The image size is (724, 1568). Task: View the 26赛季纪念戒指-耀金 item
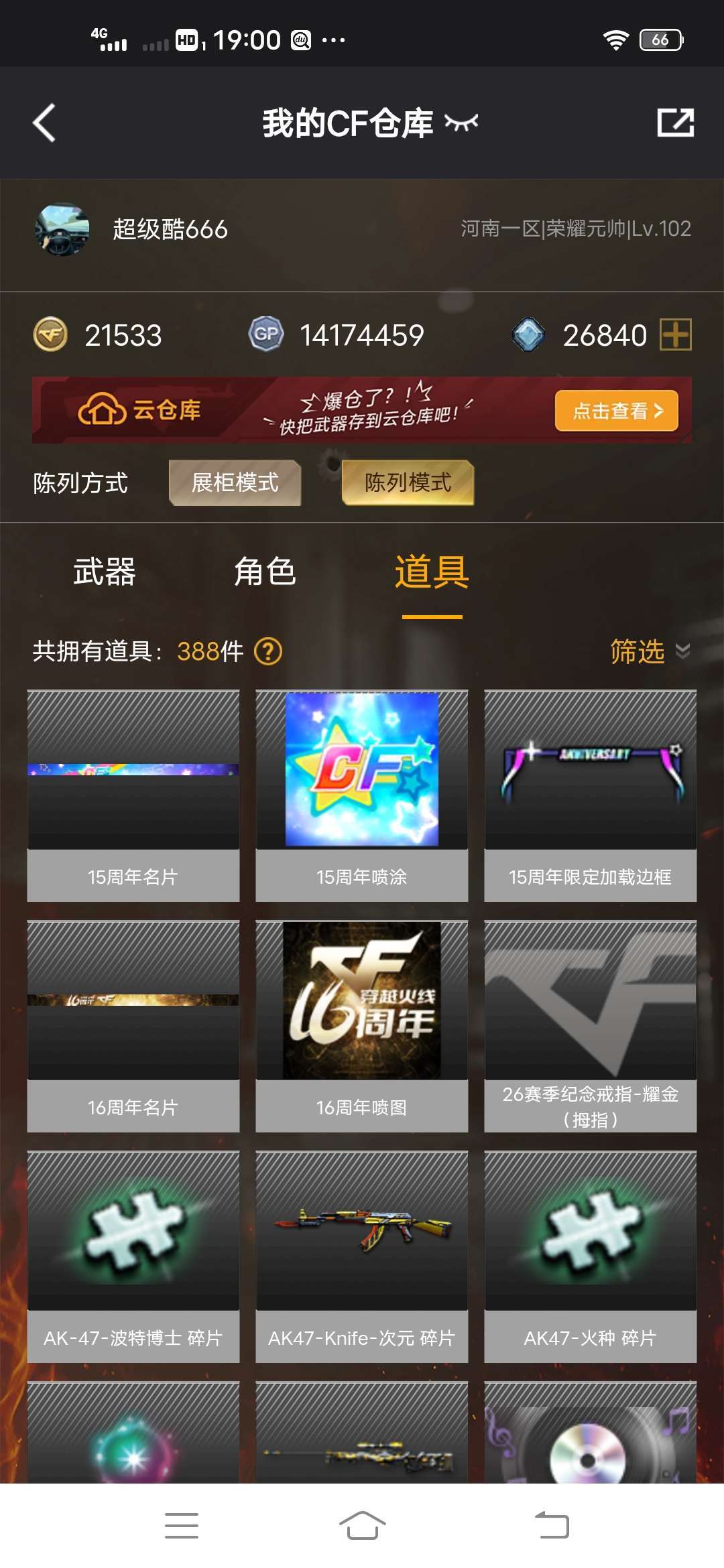(591, 1027)
